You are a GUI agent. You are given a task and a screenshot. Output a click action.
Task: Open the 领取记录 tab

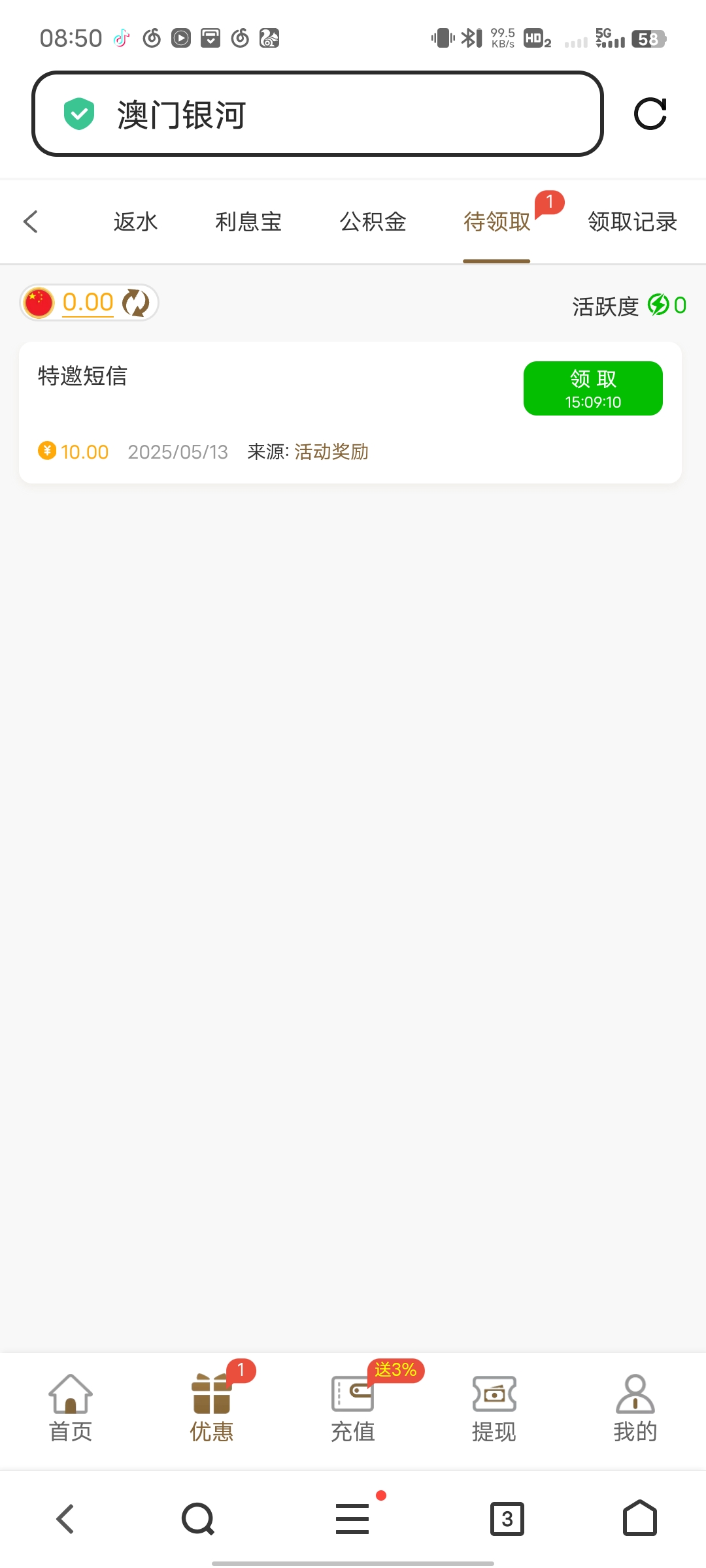631,221
